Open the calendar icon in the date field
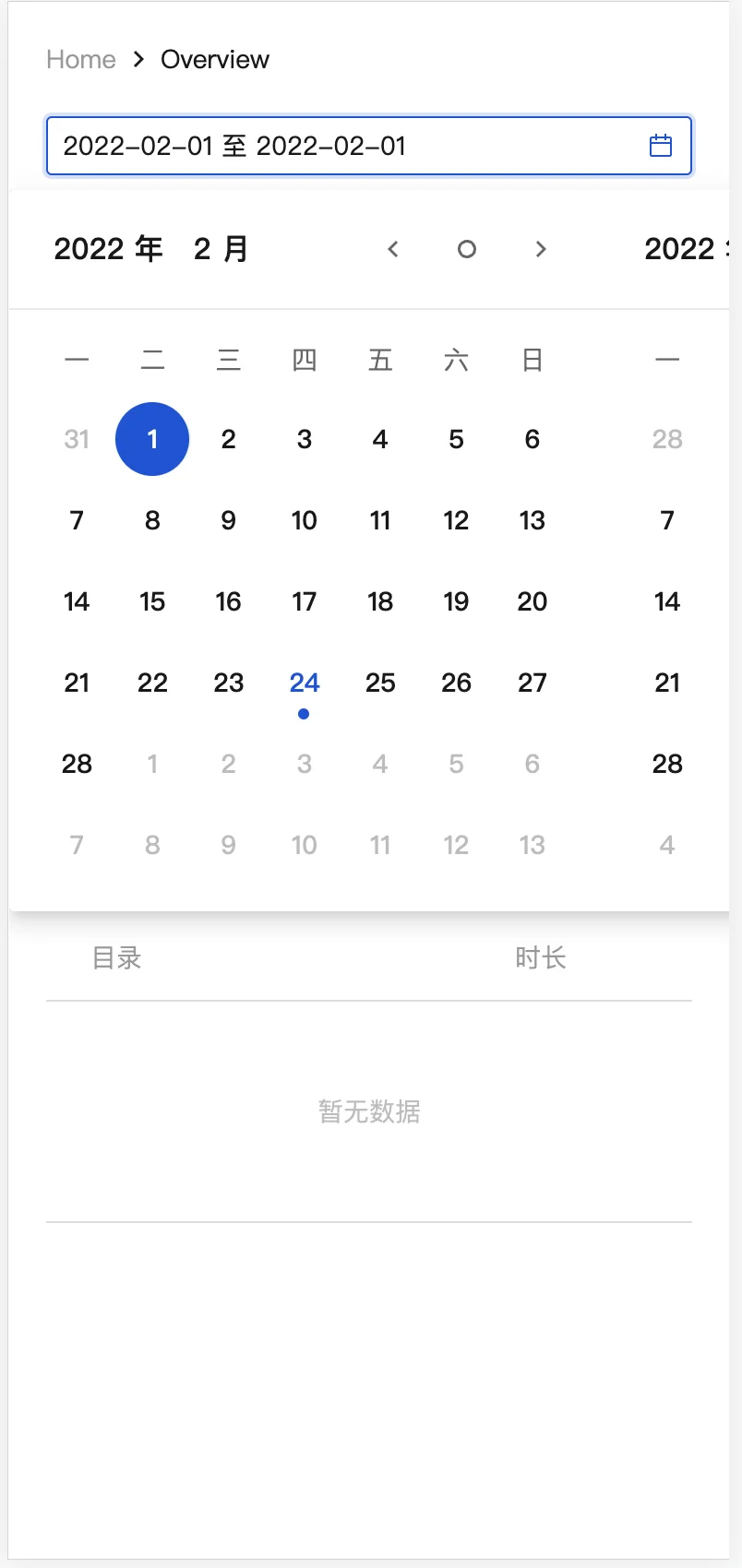Screen dimensions: 742x1568 (661, 145)
